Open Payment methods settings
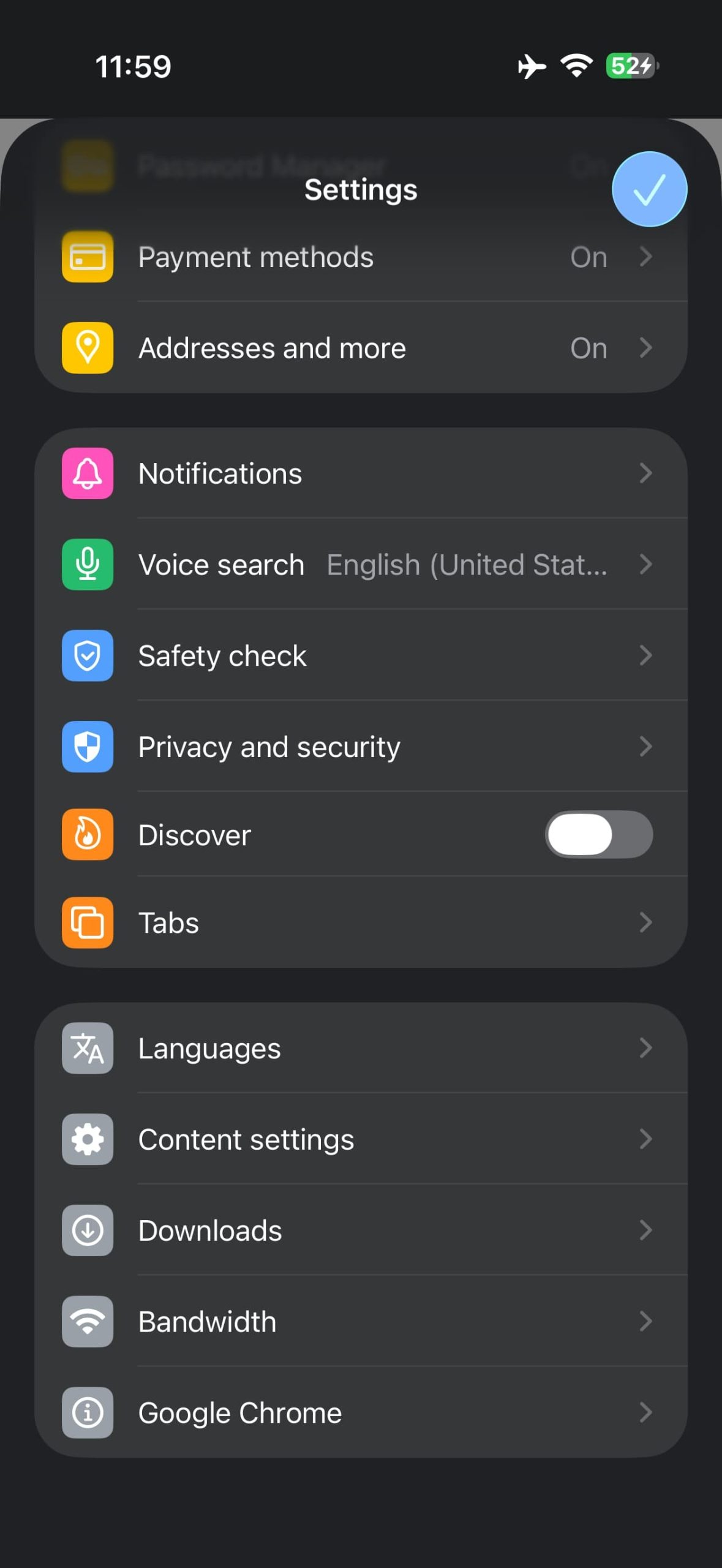The width and height of the screenshot is (722, 1568). coord(360,257)
